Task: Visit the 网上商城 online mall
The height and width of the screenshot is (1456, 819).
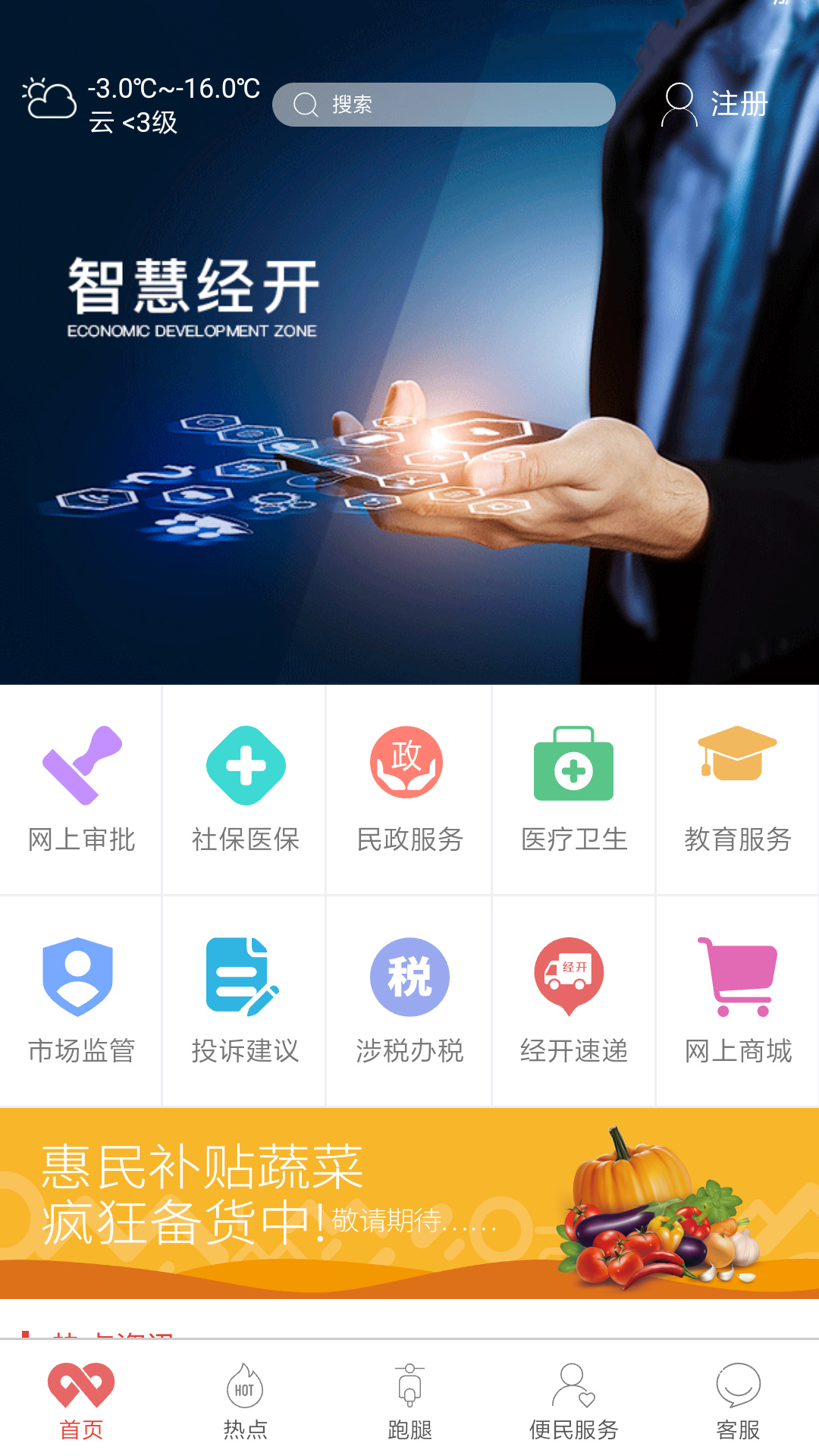Action: 738,1001
